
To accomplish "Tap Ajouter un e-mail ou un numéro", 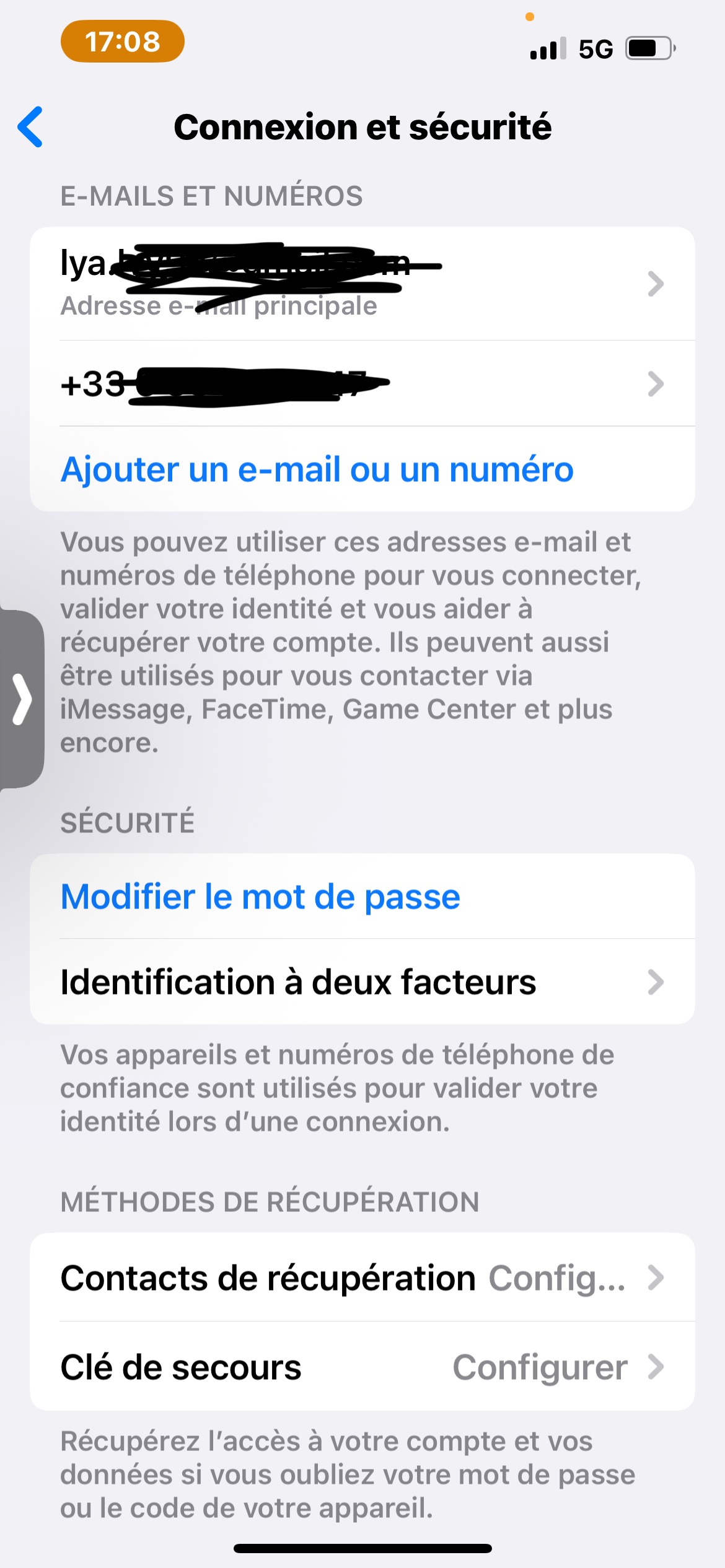I will pyautogui.click(x=317, y=469).
